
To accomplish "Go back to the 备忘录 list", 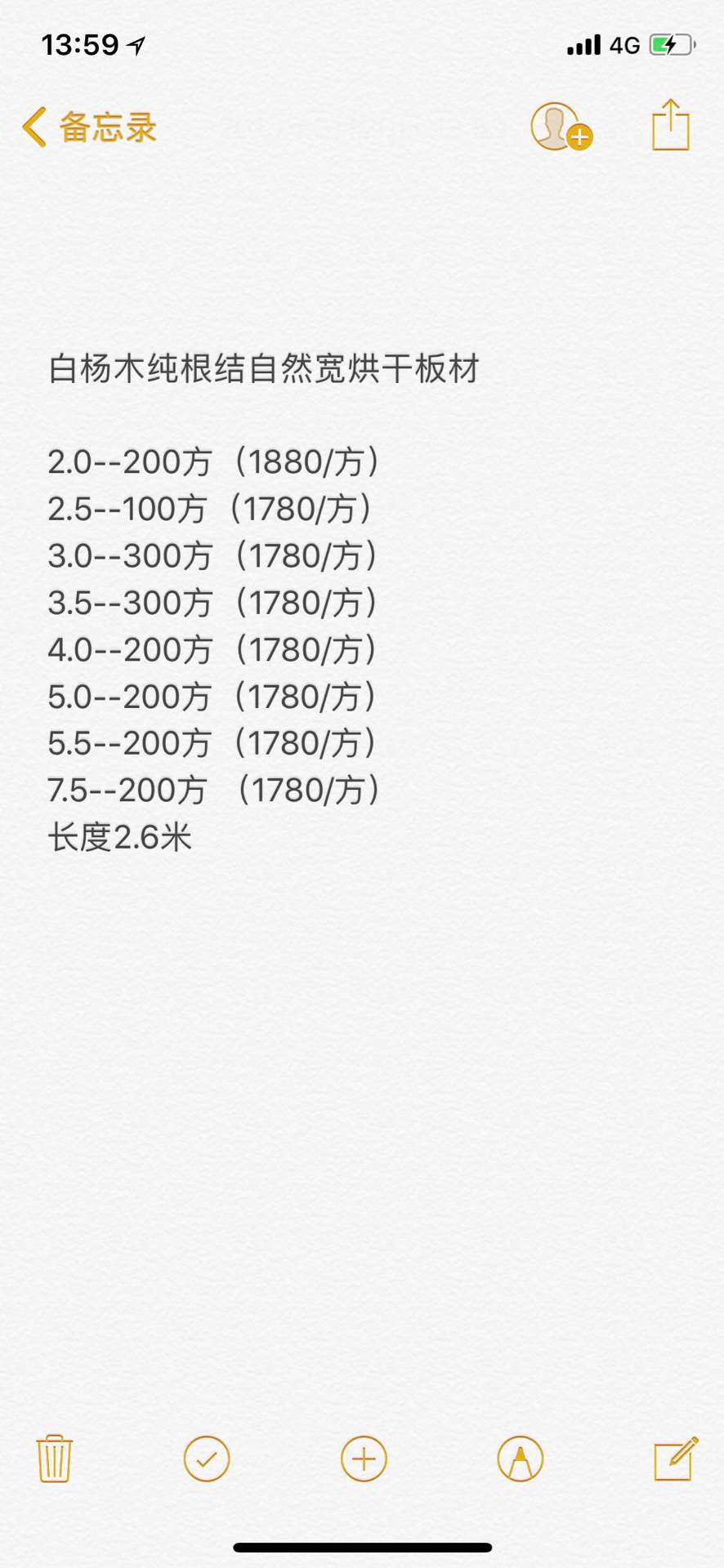I will [89, 127].
